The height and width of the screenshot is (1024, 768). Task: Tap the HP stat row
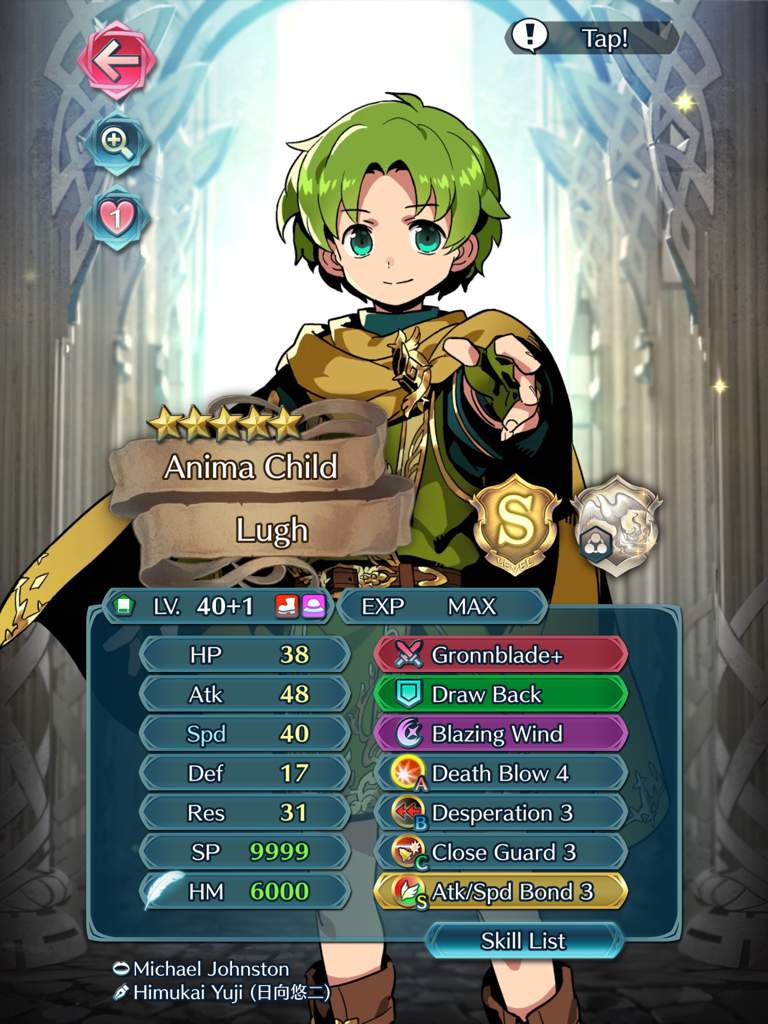(x=245, y=655)
